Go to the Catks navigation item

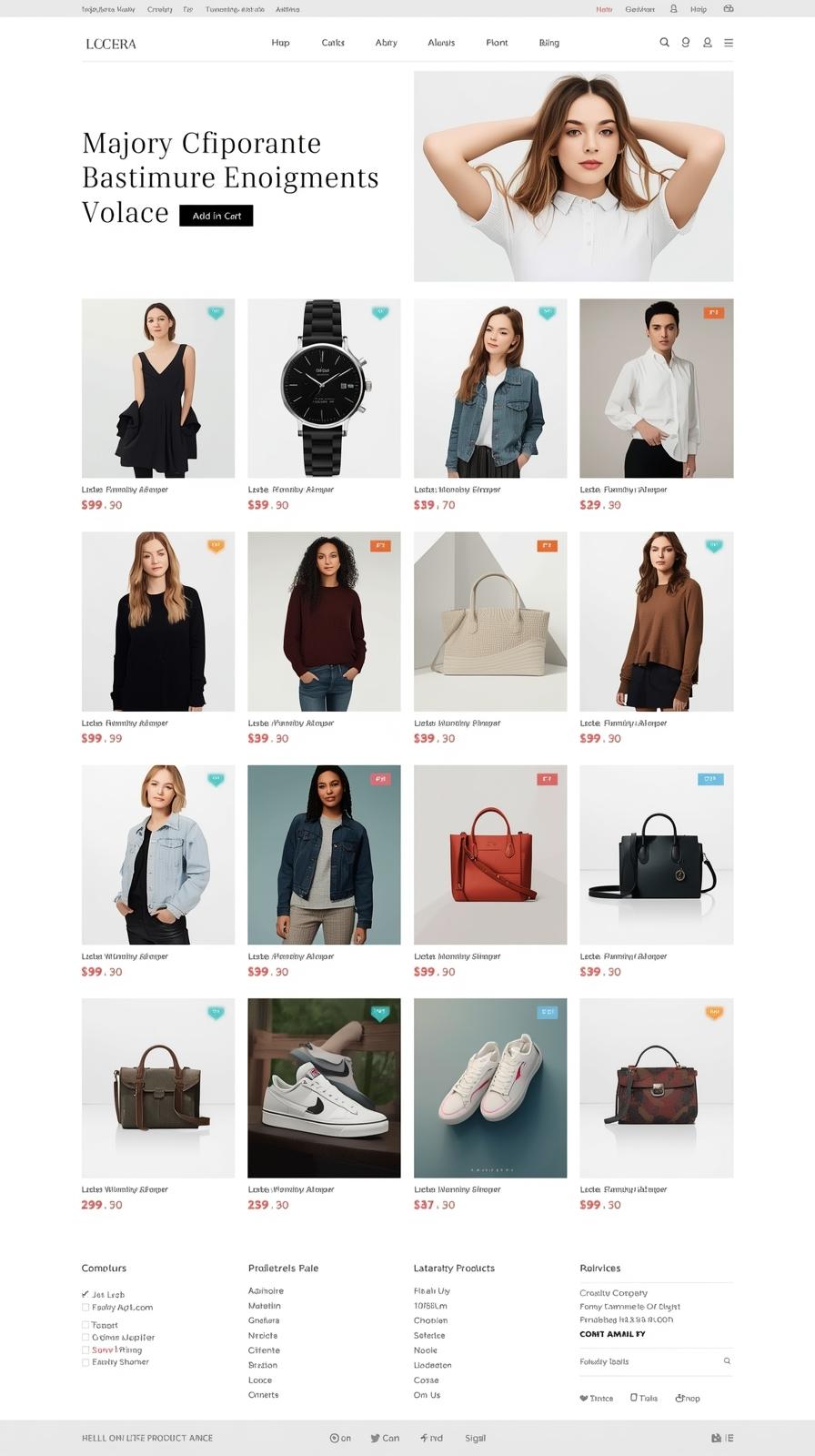click(x=333, y=43)
